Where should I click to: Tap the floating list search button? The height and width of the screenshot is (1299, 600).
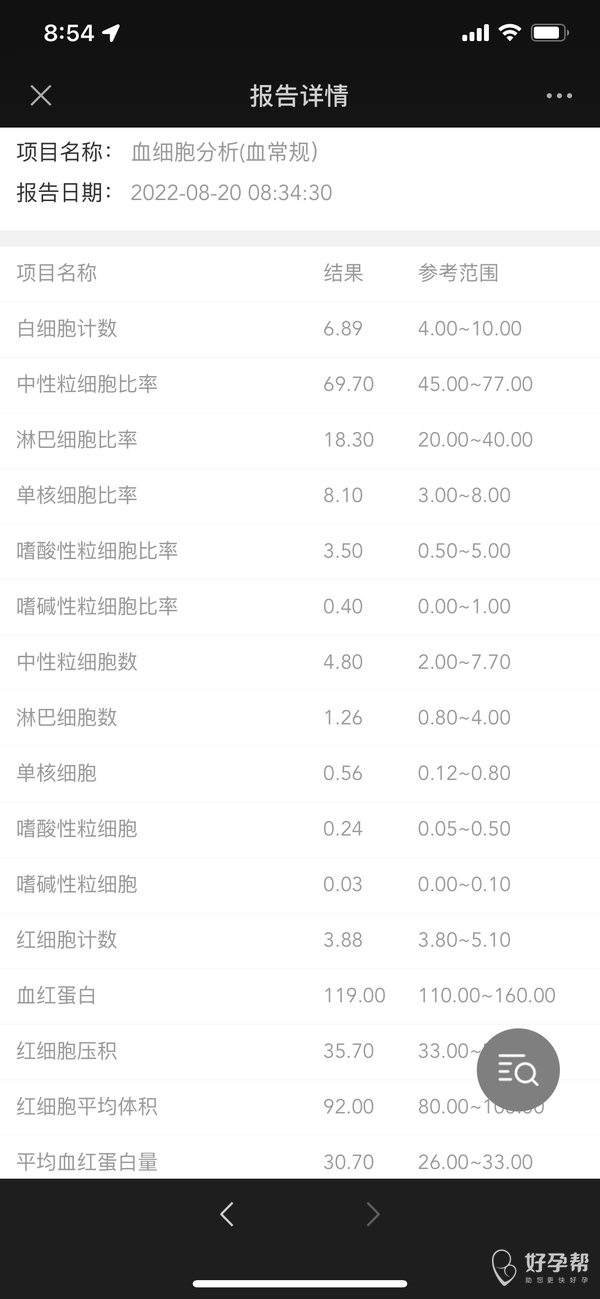[518, 1070]
